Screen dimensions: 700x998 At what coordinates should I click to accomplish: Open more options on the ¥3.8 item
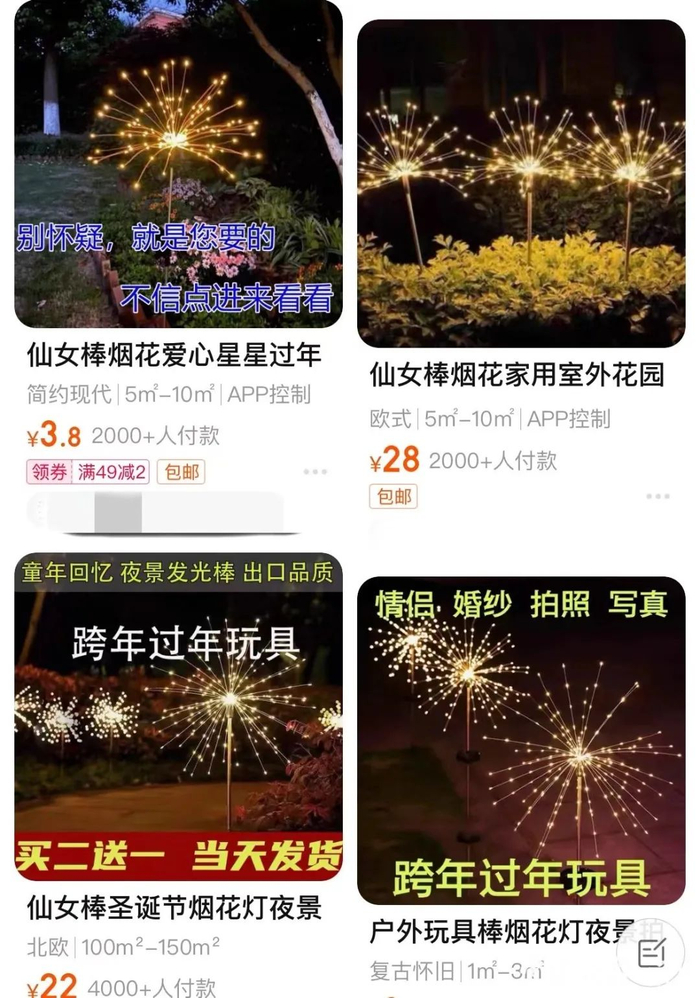tap(315, 472)
